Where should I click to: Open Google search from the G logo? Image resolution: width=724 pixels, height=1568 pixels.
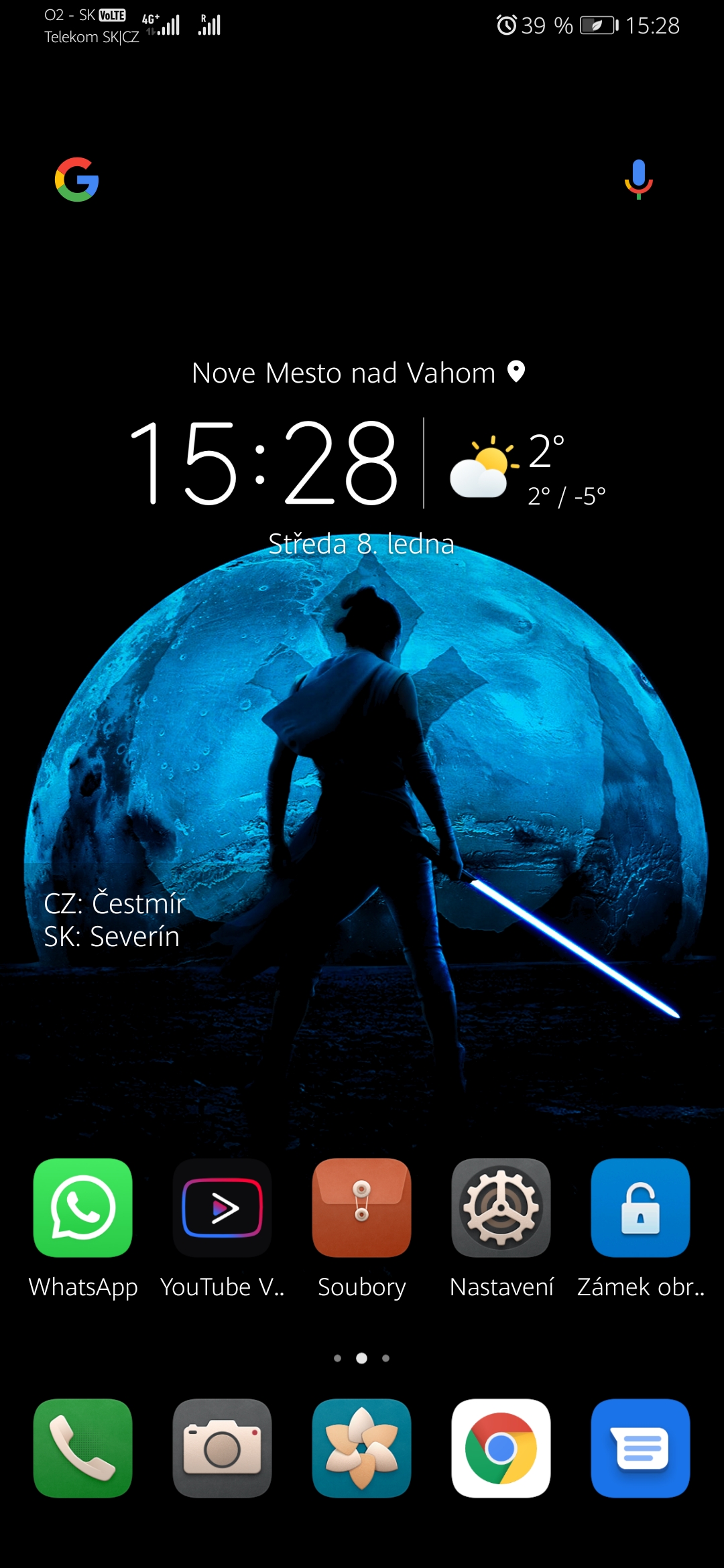[x=76, y=180]
